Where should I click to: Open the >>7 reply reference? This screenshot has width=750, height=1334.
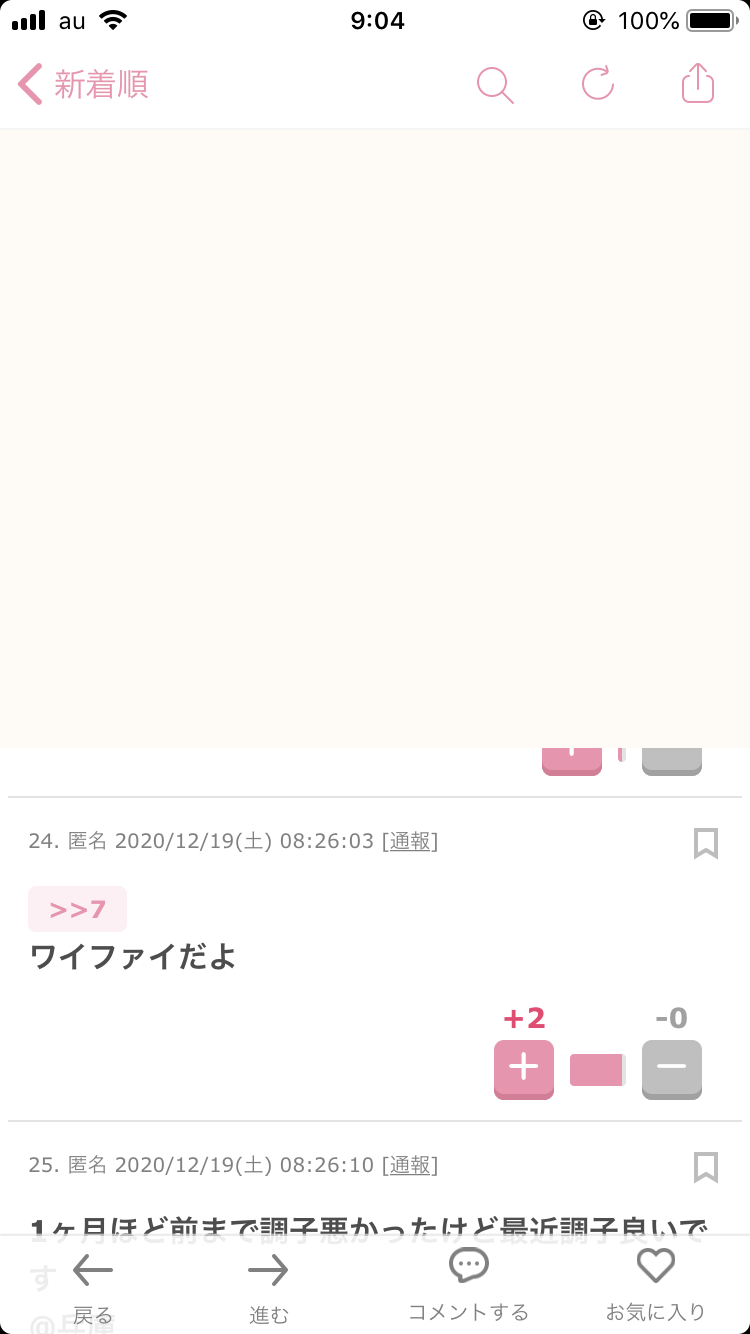(x=77, y=909)
